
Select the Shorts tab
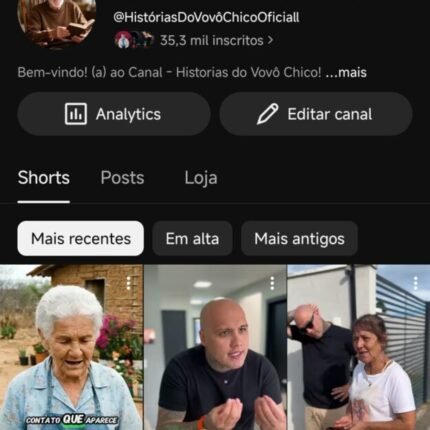[x=44, y=178]
